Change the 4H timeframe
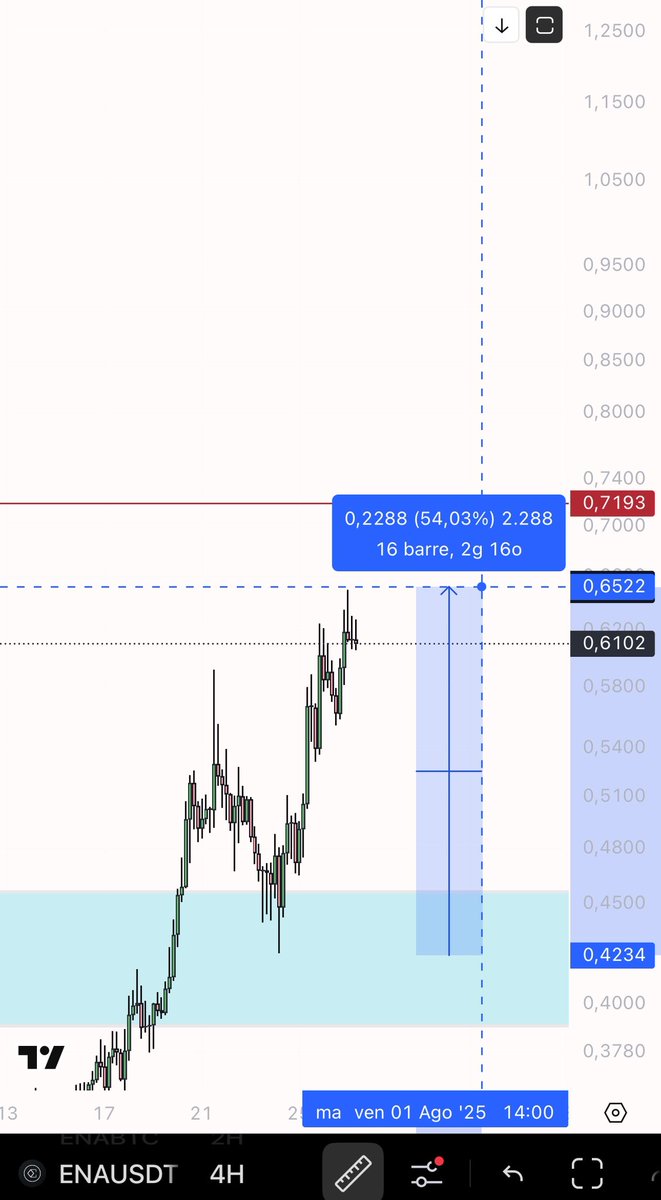Image resolution: width=661 pixels, height=1200 pixels. (227, 1173)
